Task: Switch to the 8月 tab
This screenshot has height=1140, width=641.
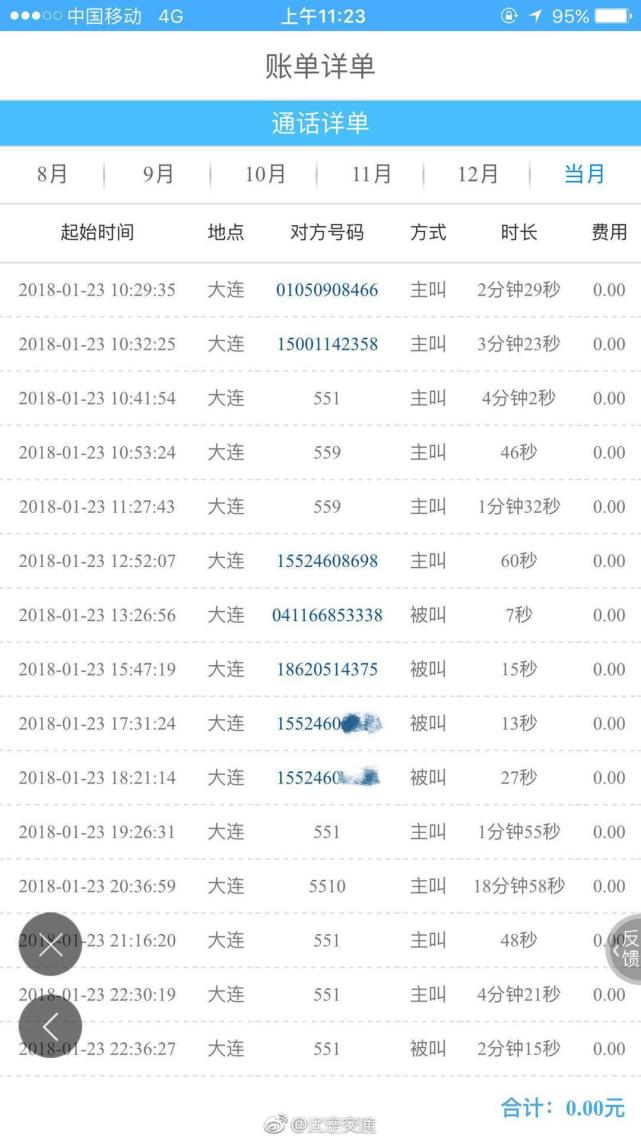Action: click(x=52, y=174)
